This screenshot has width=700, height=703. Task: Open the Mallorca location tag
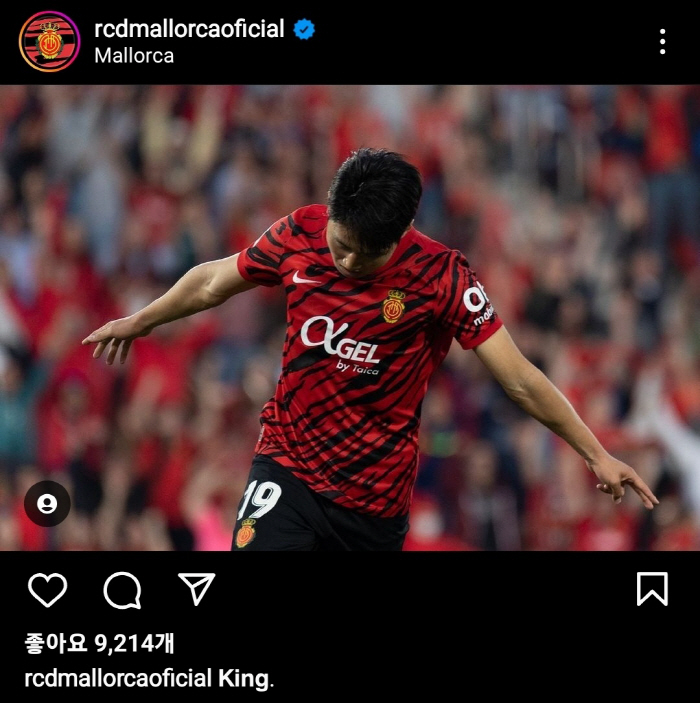click(134, 56)
